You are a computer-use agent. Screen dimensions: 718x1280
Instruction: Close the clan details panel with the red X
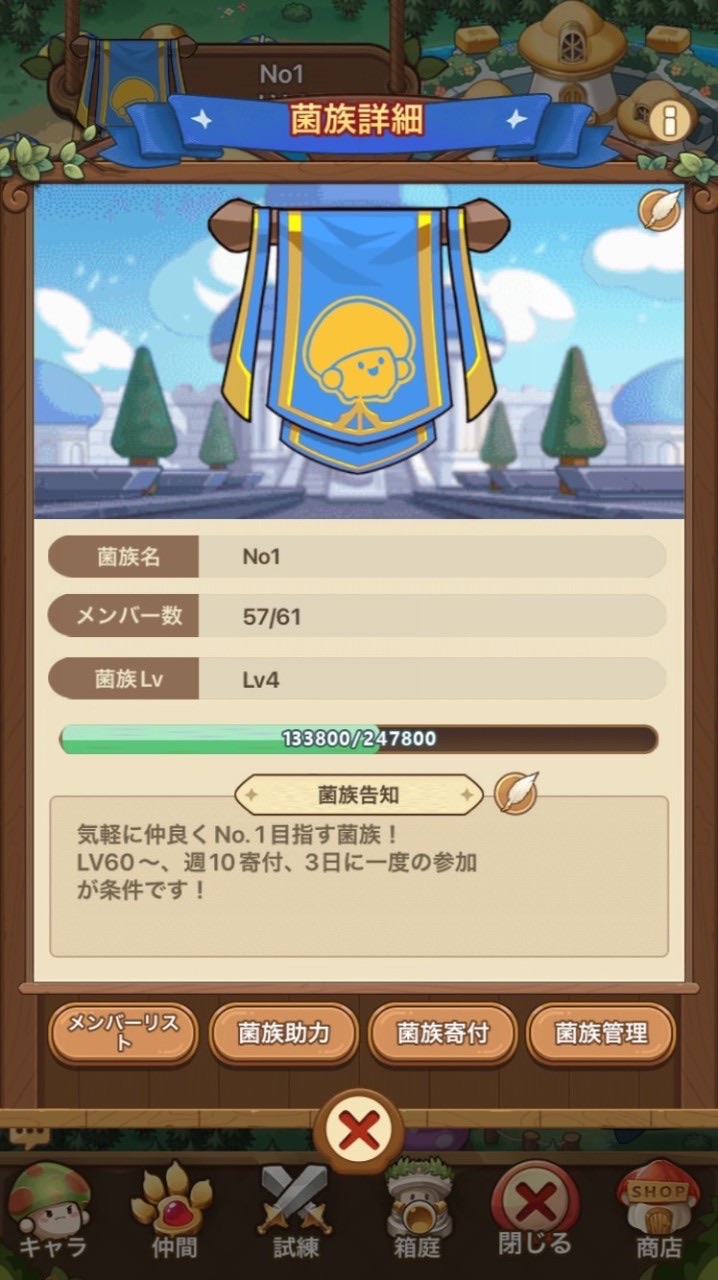(x=359, y=1132)
